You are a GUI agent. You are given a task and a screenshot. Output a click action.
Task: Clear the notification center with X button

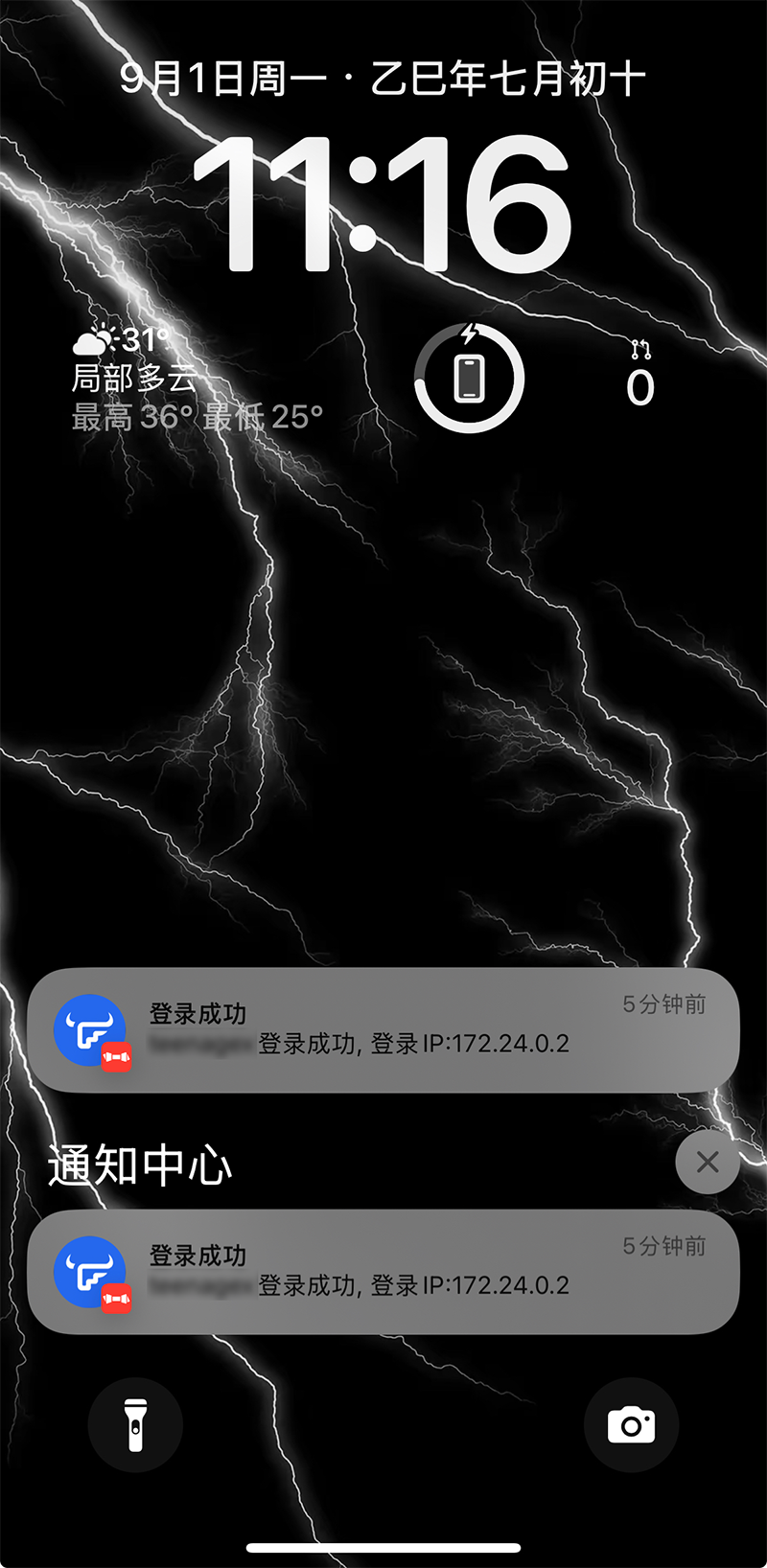pyautogui.click(x=707, y=1162)
